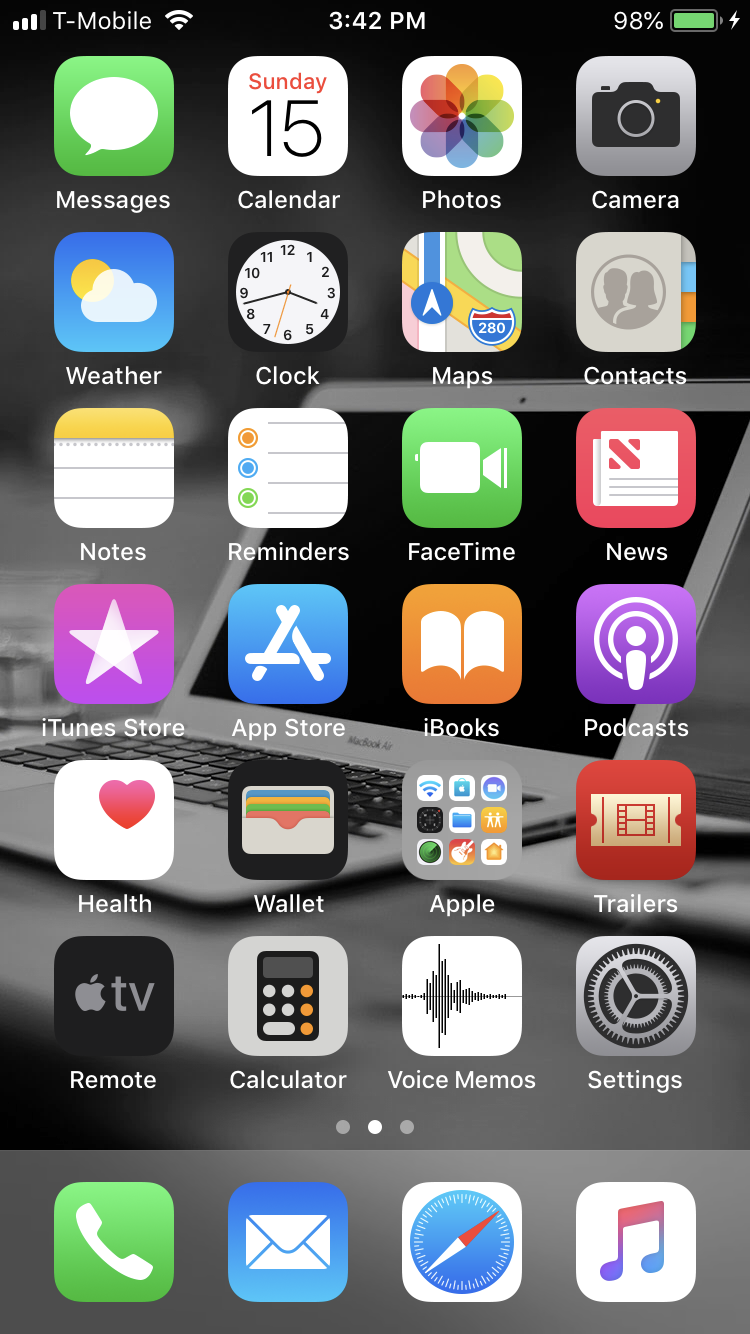Launch the Calendar app
The height and width of the screenshot is (1334, 750).
288,116
